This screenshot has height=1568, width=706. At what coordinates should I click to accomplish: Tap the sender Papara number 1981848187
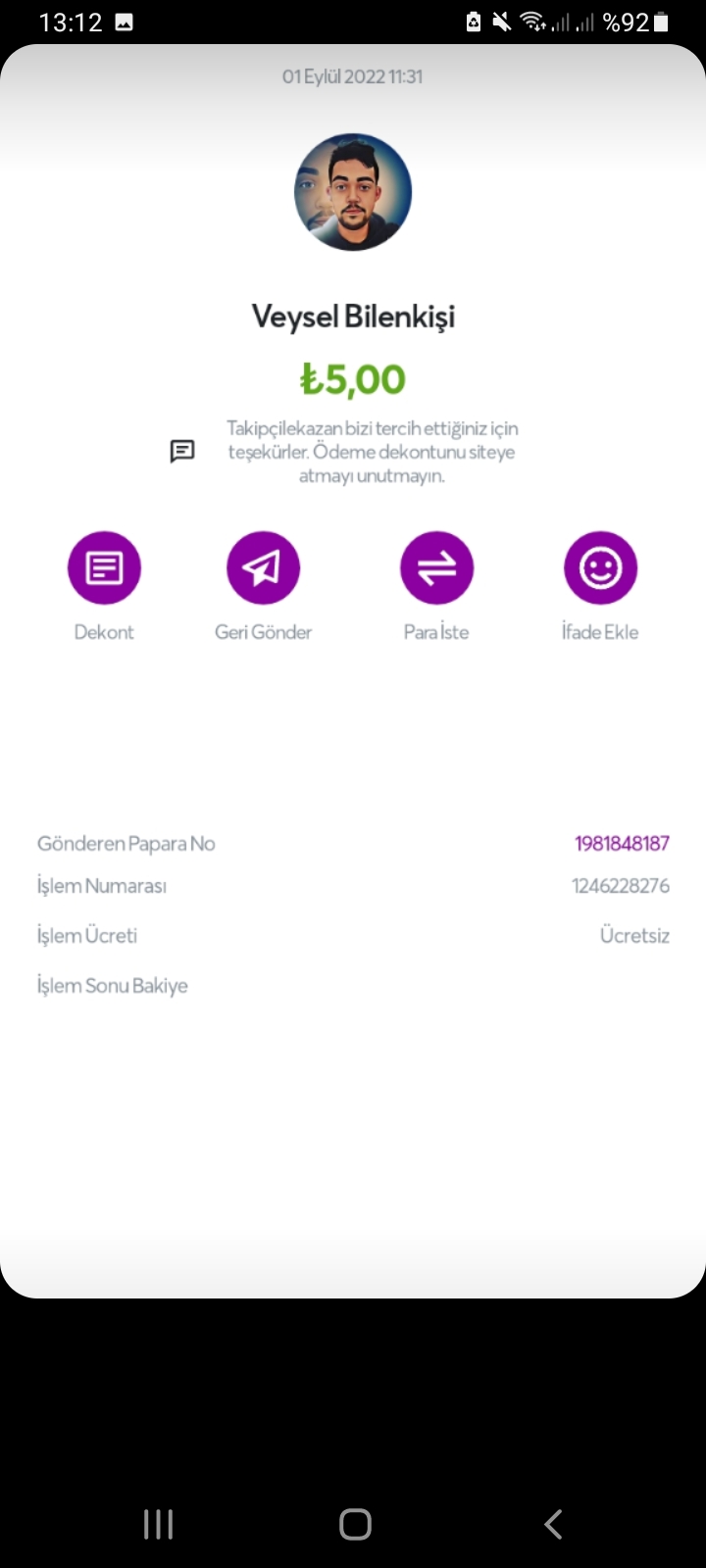[622, 843]
